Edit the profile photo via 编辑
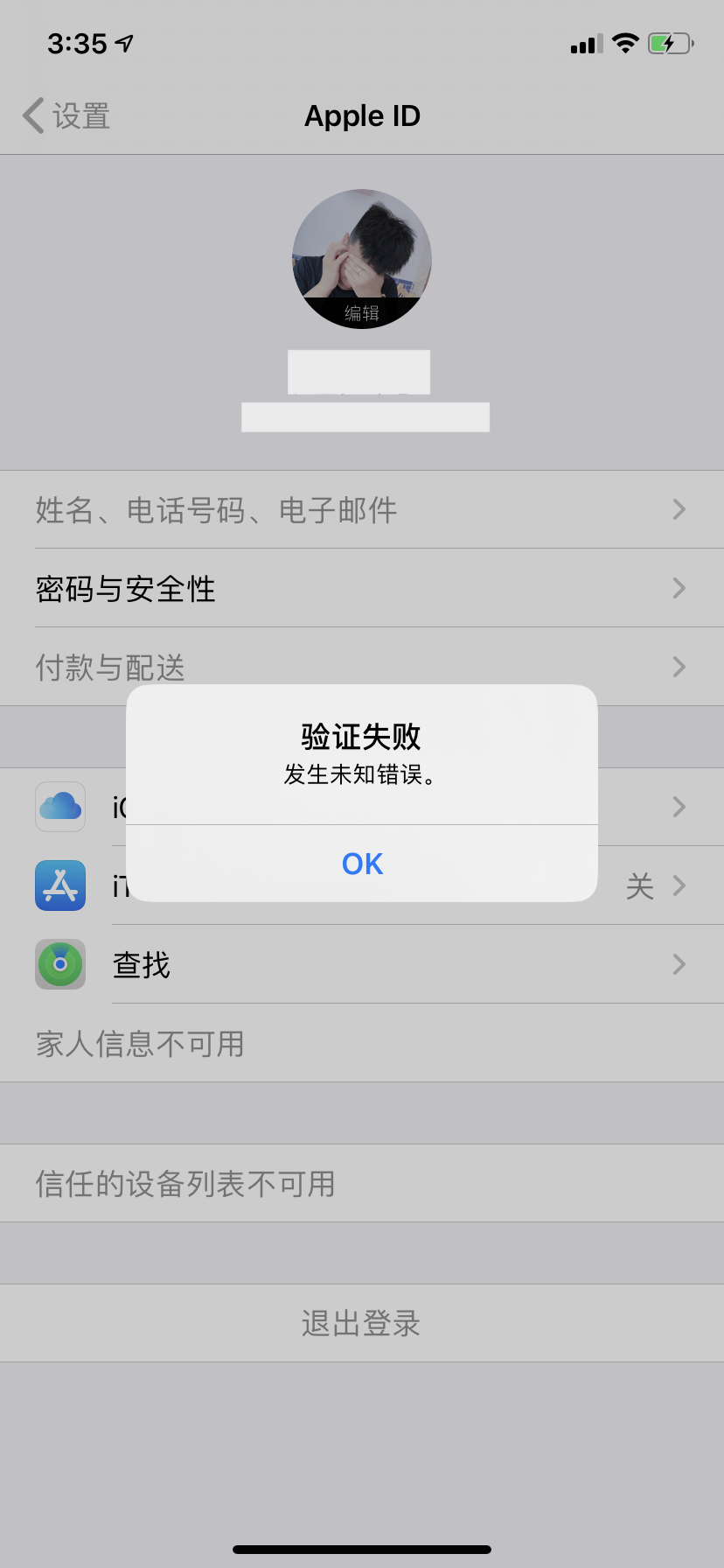 [x=362, y=312]
